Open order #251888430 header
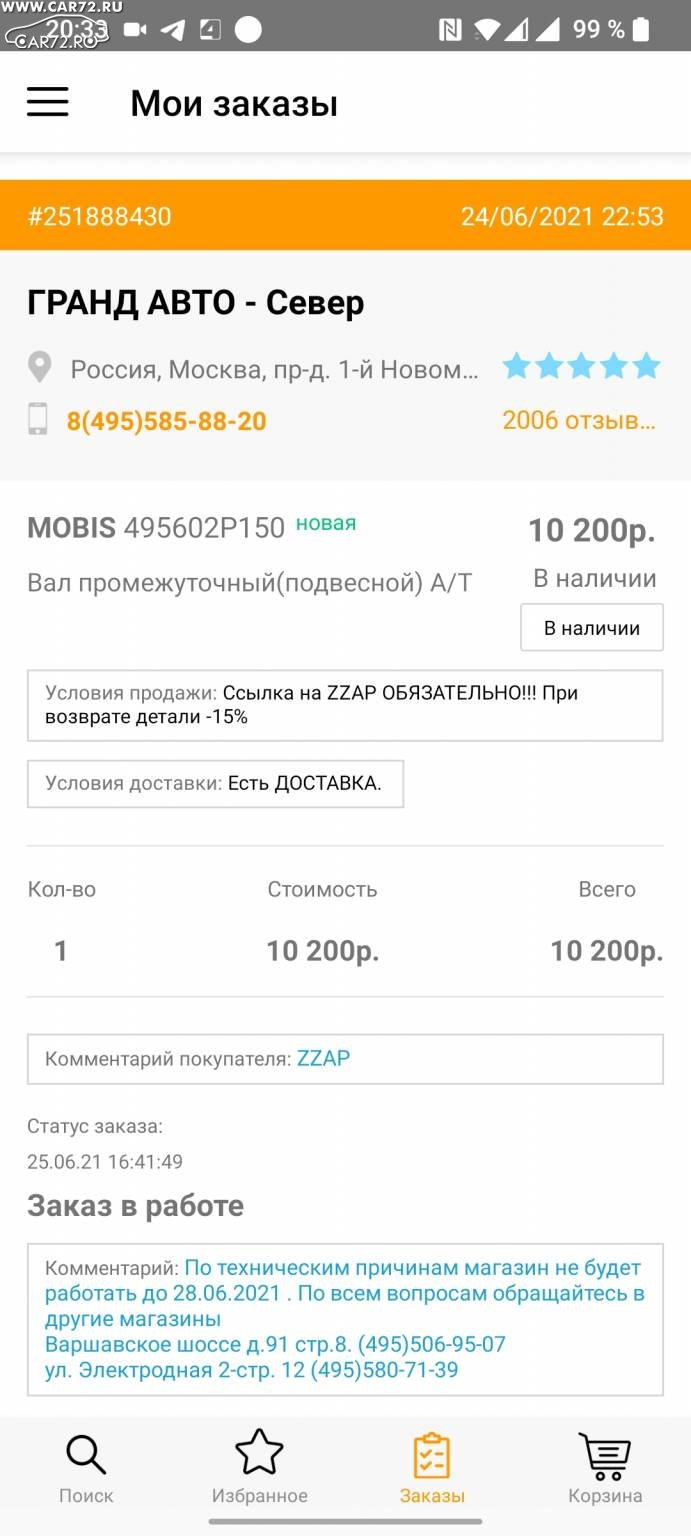Screen dimensions: 691x1536 pos(345,216)
